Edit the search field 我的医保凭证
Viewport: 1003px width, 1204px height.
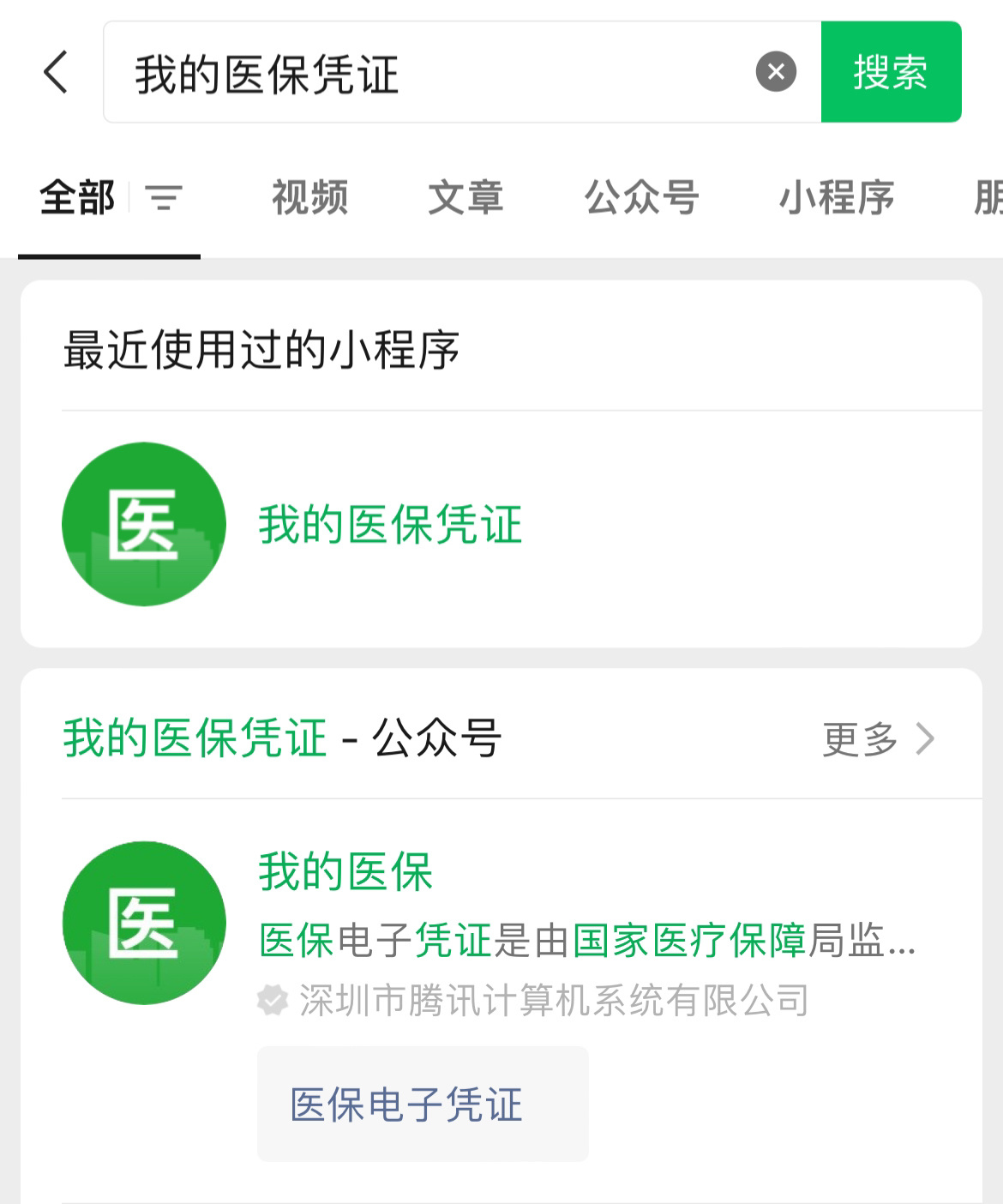pos(429,74)
